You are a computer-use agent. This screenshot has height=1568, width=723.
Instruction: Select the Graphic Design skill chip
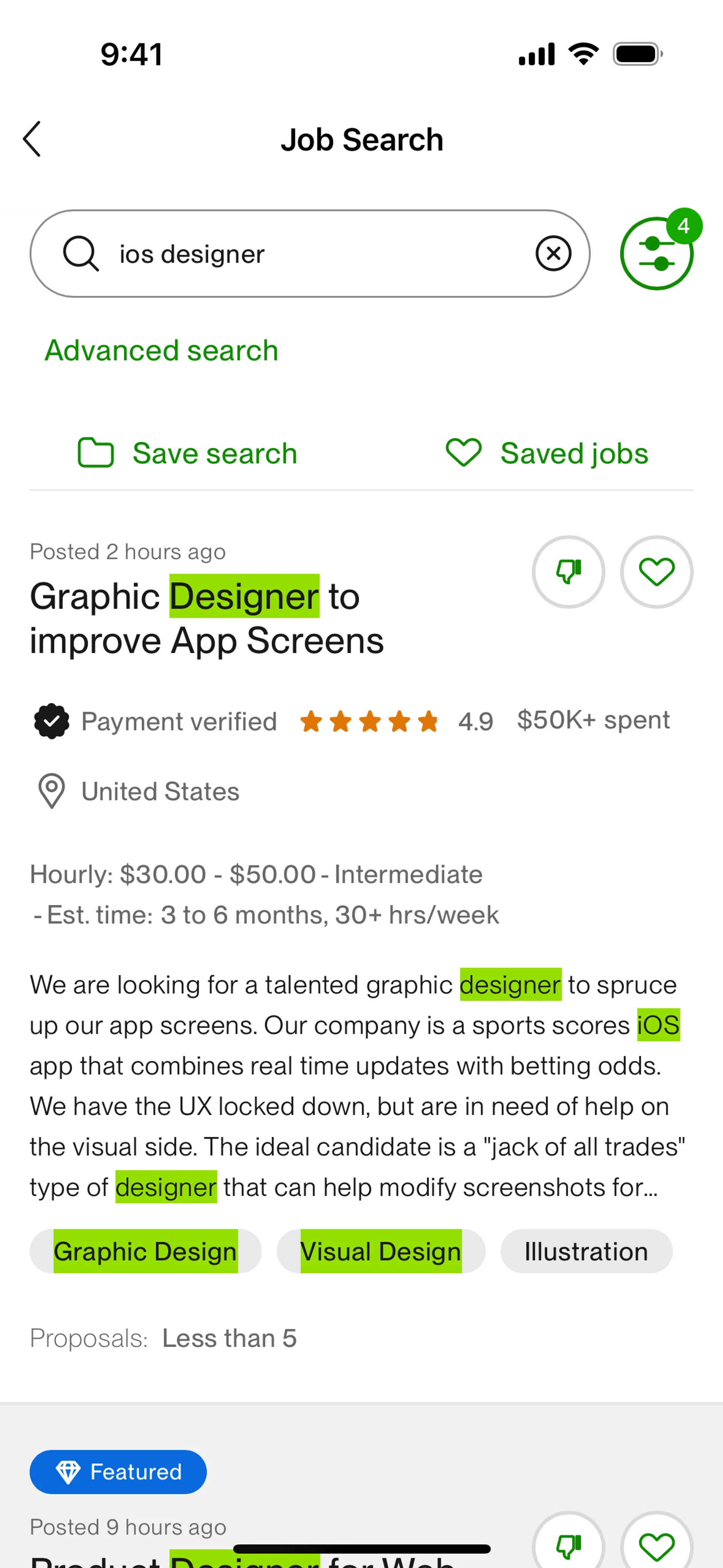(x=145, y=1251)
